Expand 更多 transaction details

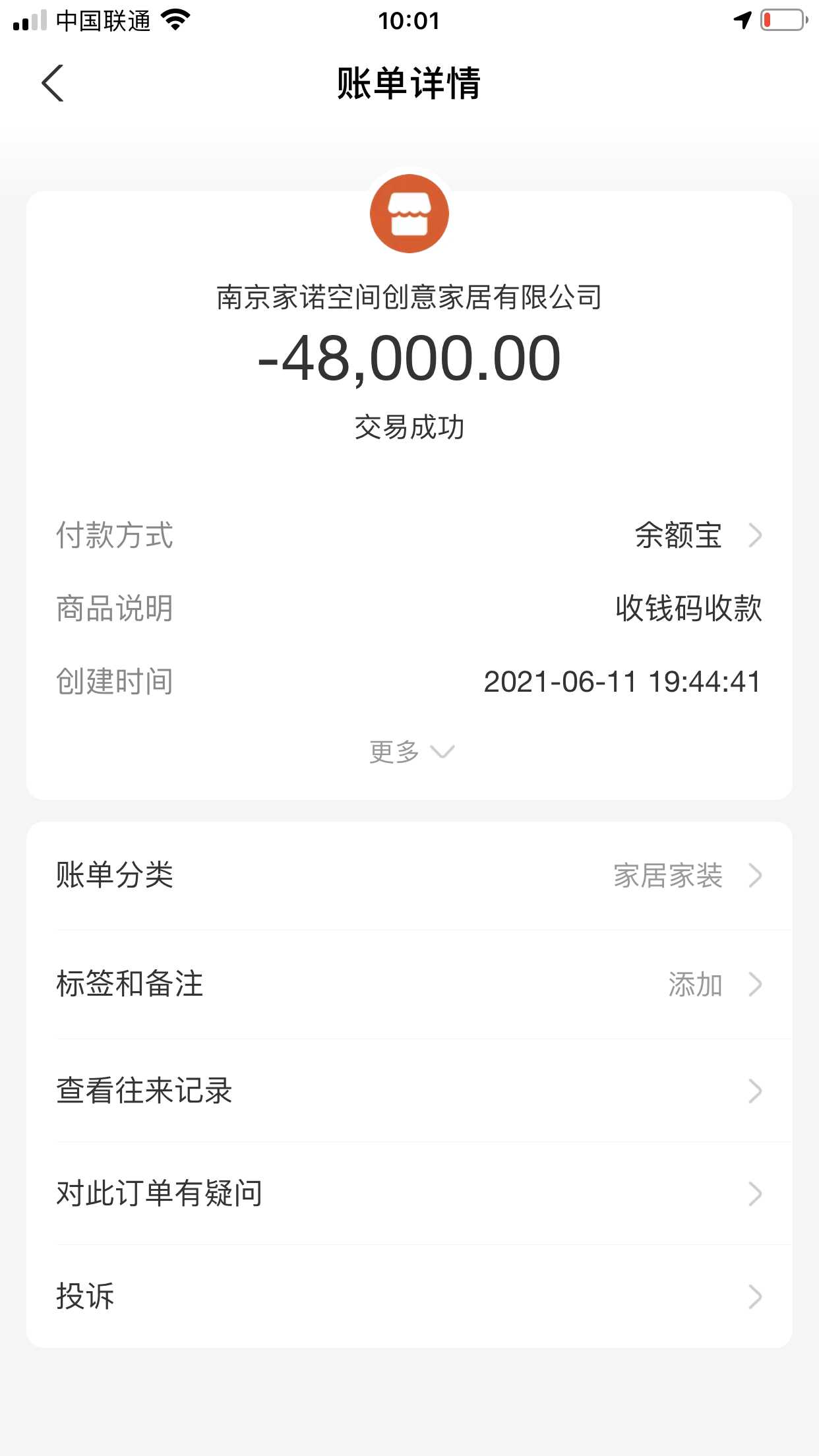tap(410, 752)
